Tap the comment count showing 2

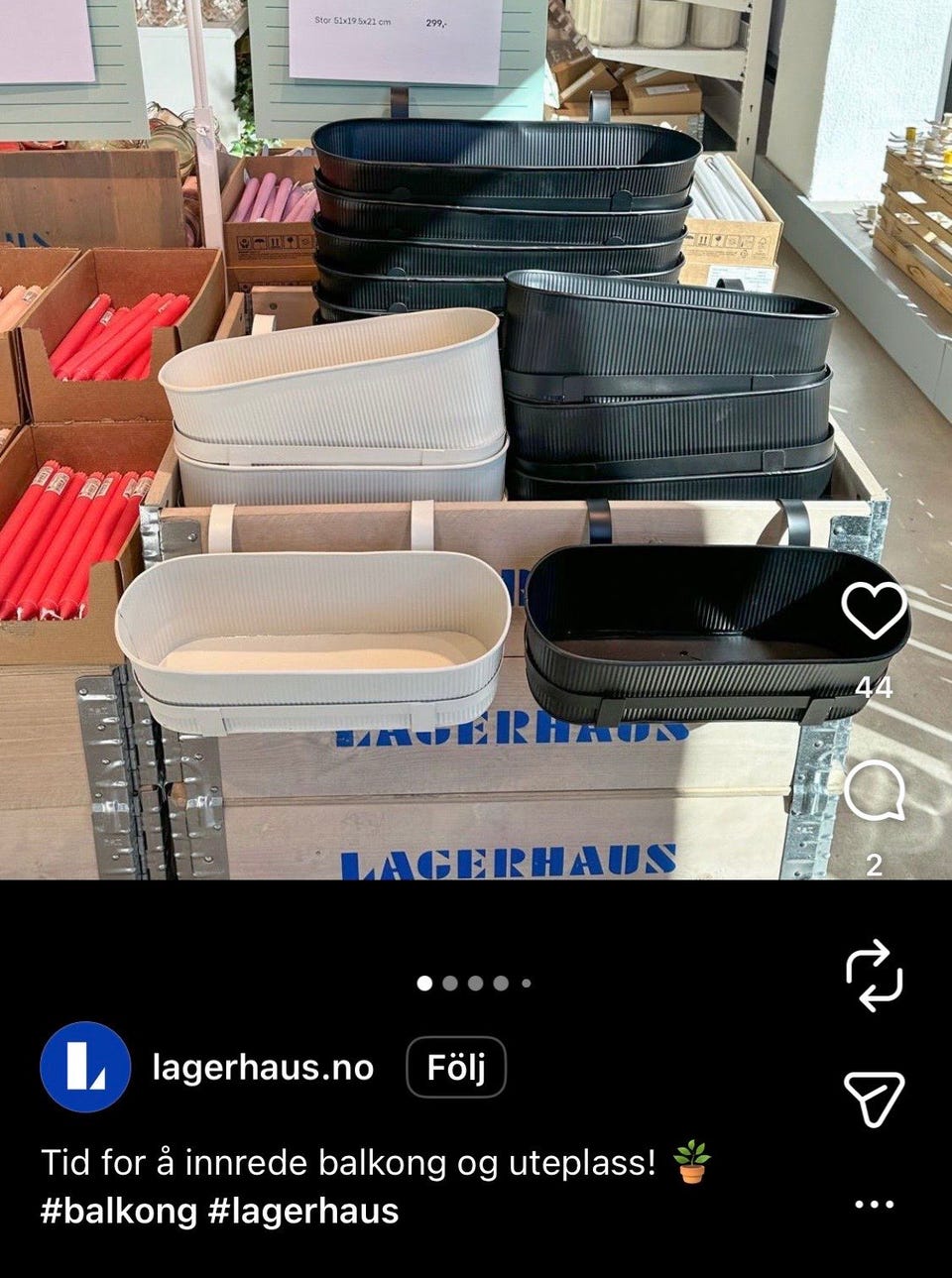(x=874, y=863)
